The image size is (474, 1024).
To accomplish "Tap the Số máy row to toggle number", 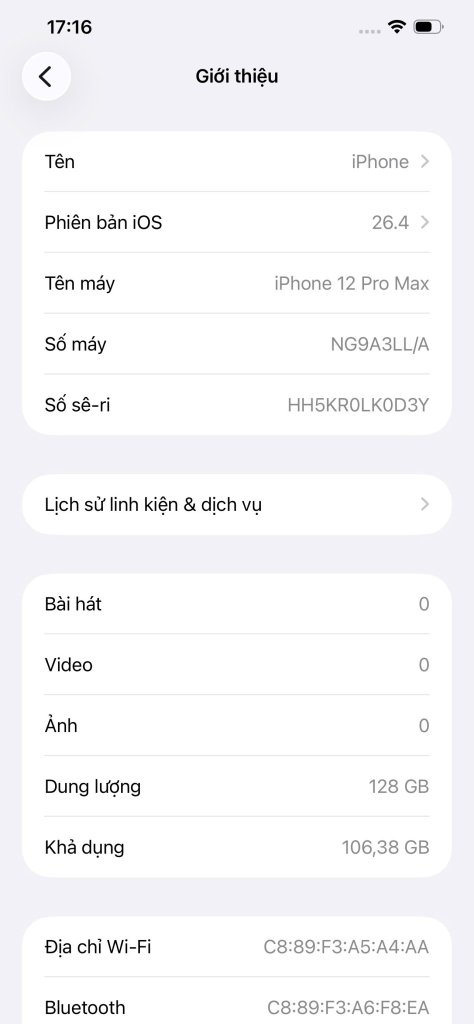I will [x=237, y=344].
